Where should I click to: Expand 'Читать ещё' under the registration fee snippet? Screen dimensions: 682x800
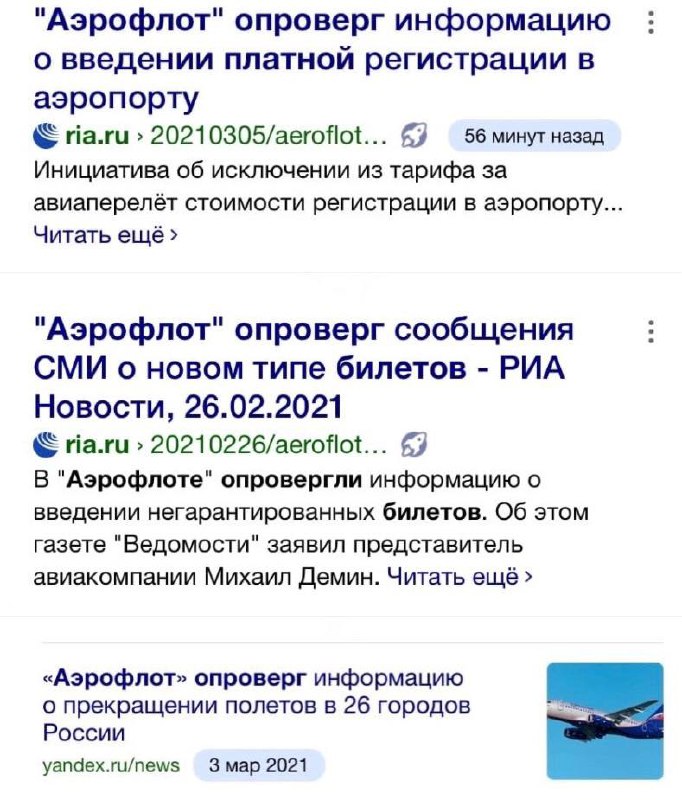coord(106,235)
